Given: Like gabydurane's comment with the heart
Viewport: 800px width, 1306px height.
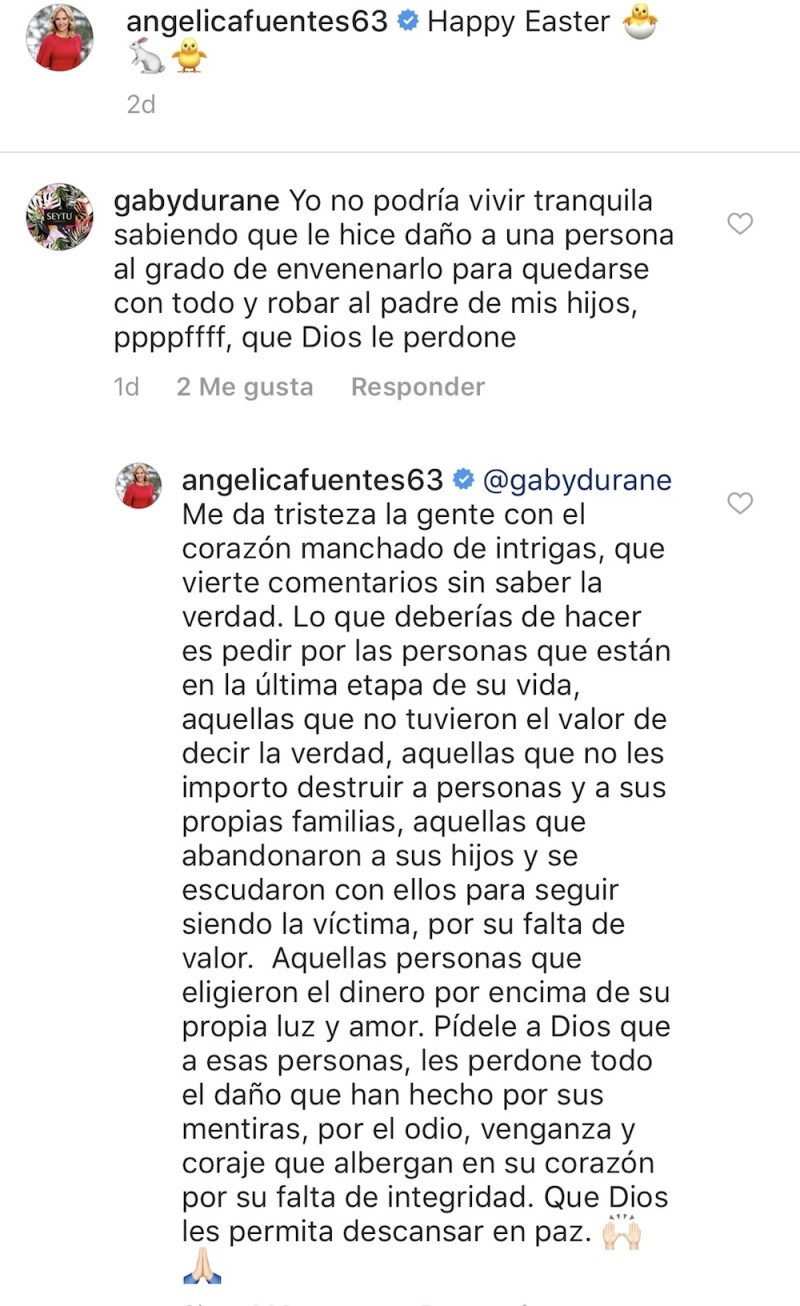Looking at the screenshot, I should [x=739, y=223].
